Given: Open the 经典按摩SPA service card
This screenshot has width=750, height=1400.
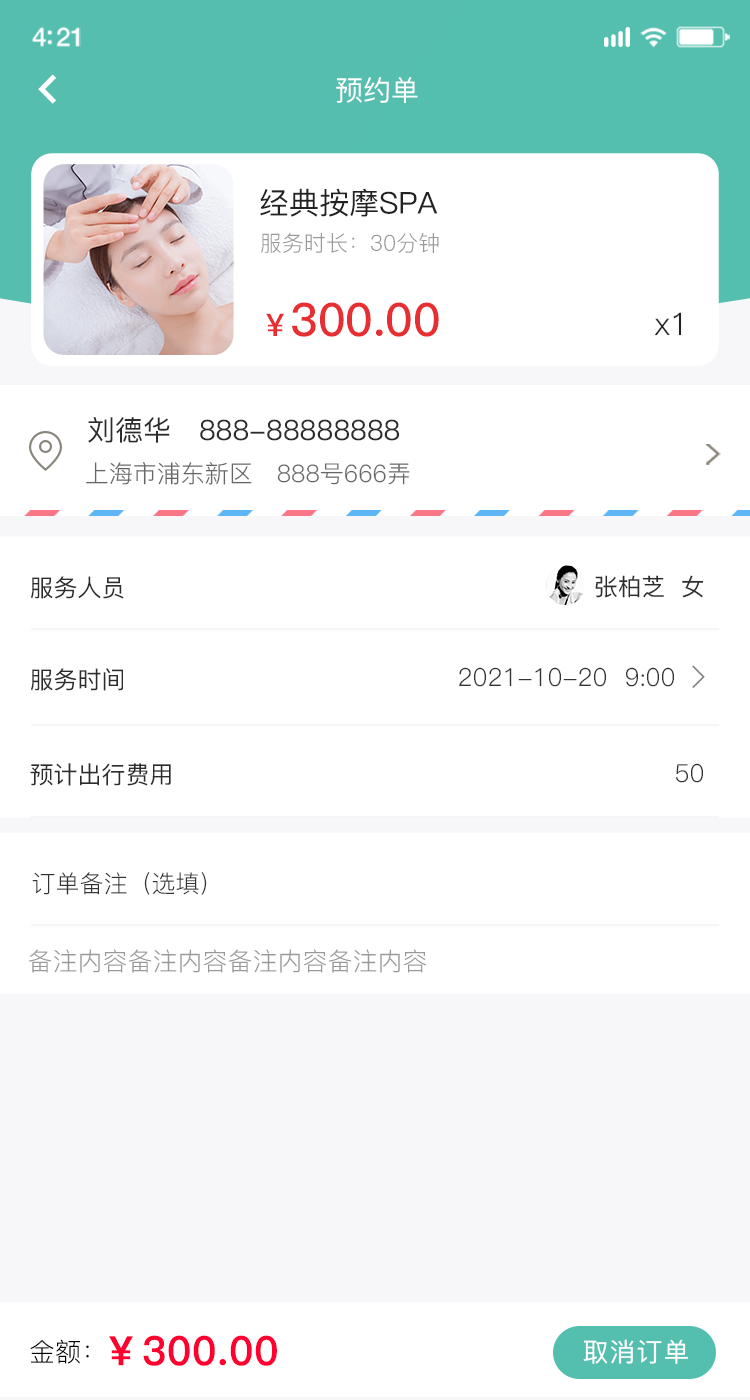Looking at the screenshot, I should coord(375,259).
